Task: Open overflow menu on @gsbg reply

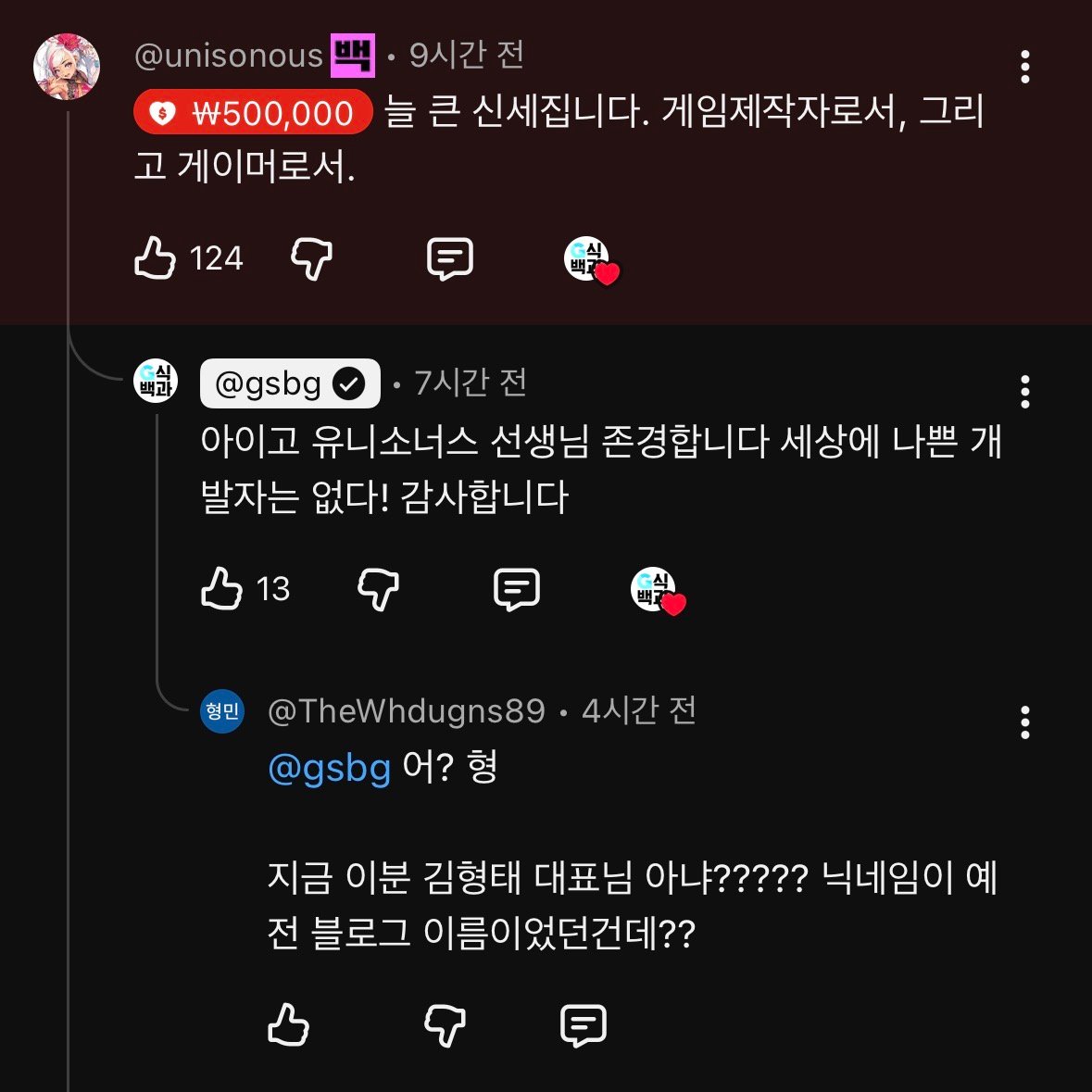Action: click(x=1024, y=392)
